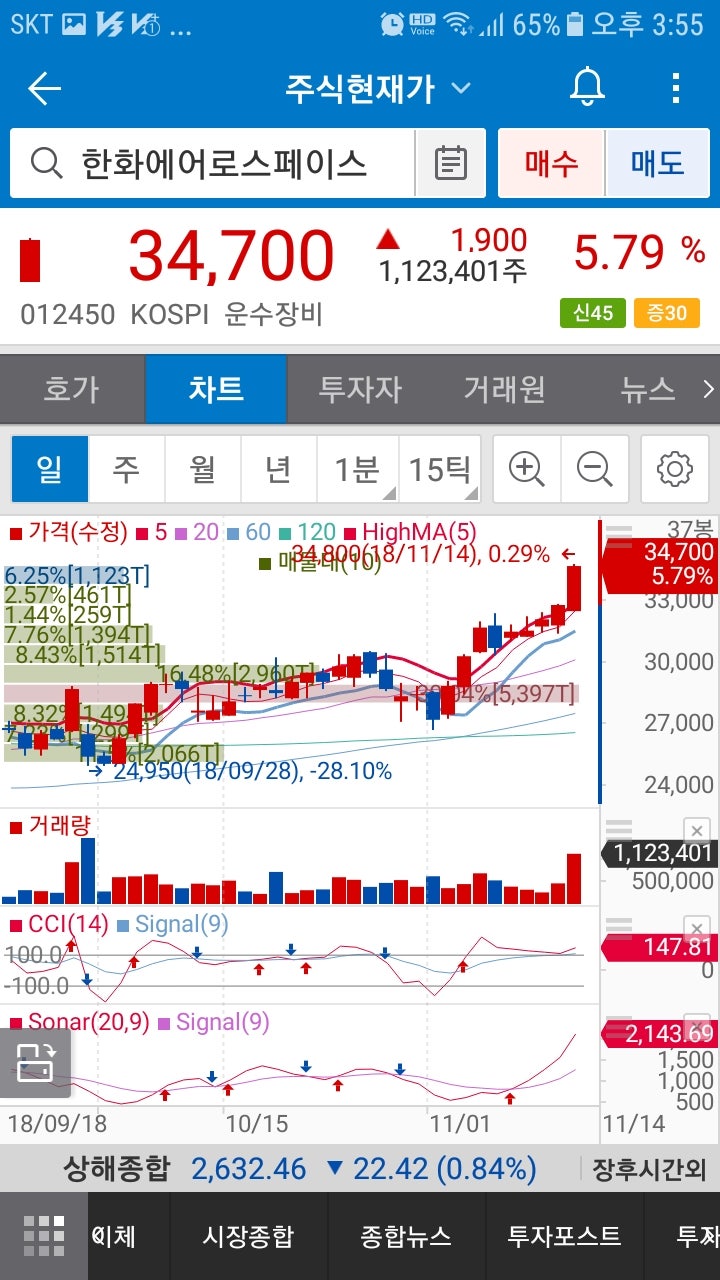720x1280 pixels.
Task: Switch to the 투자자 tab
Action: (x=360, y=390)
